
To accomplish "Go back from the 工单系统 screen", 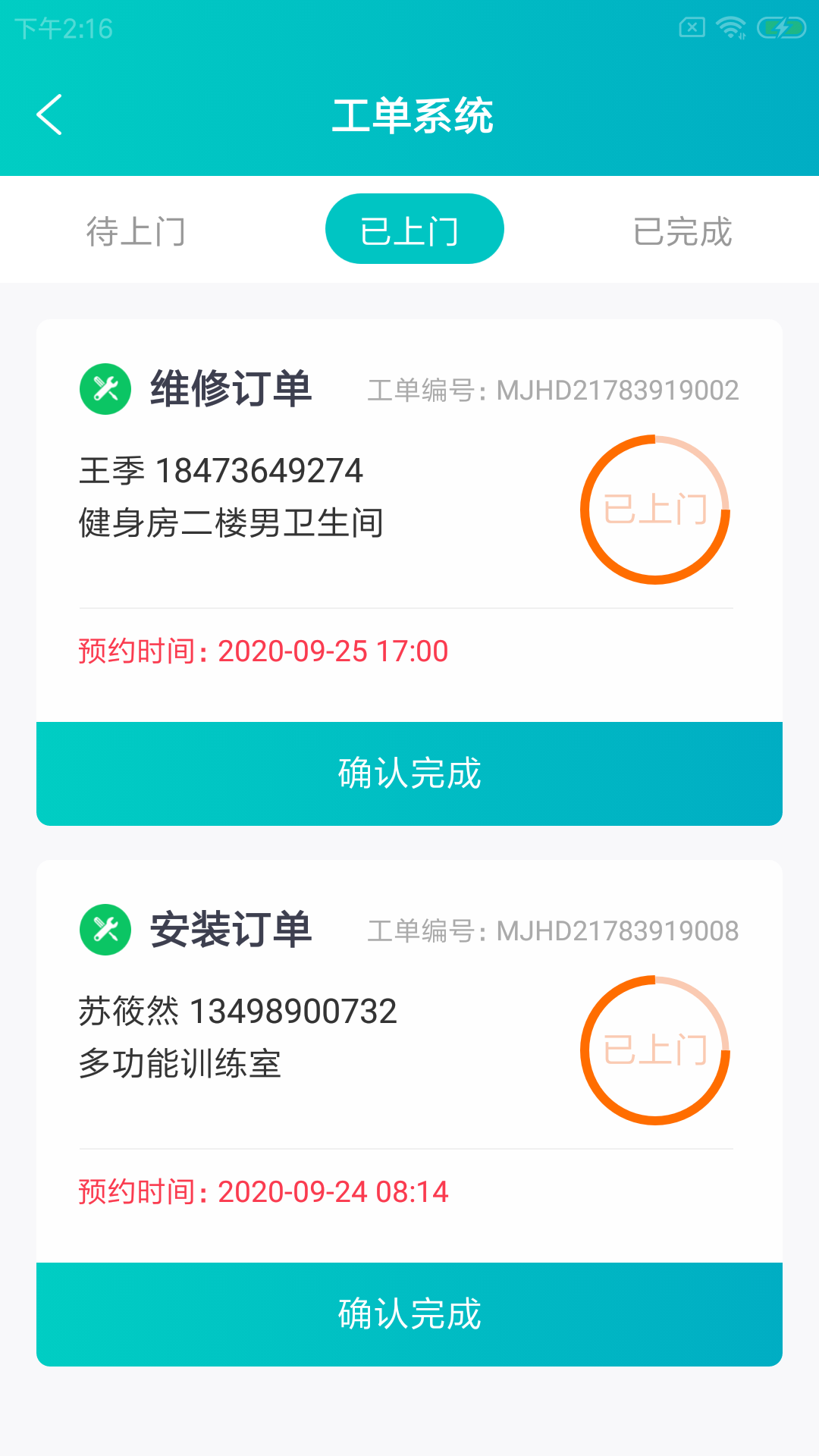I will (50, 115).
